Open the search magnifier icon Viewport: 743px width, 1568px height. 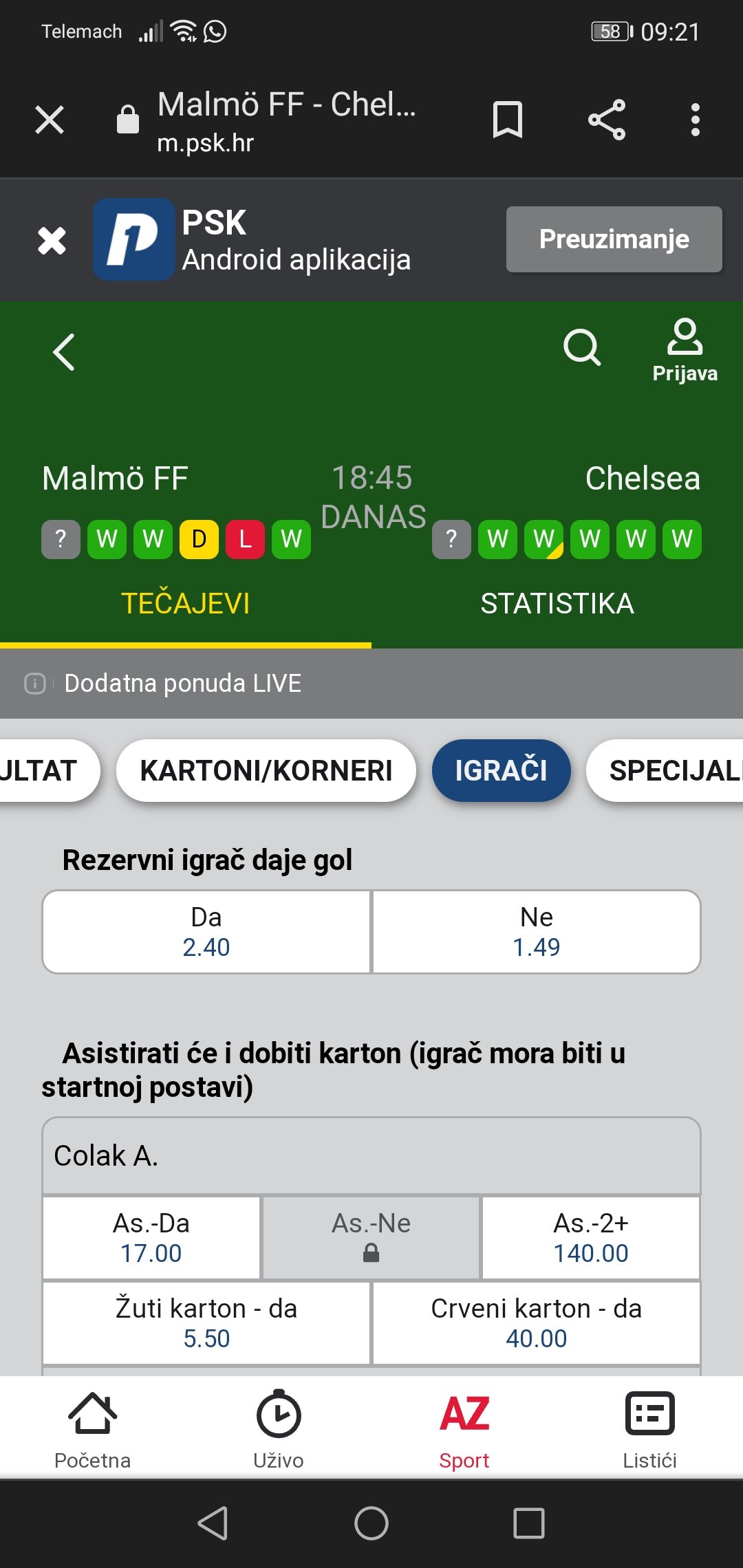582,347
